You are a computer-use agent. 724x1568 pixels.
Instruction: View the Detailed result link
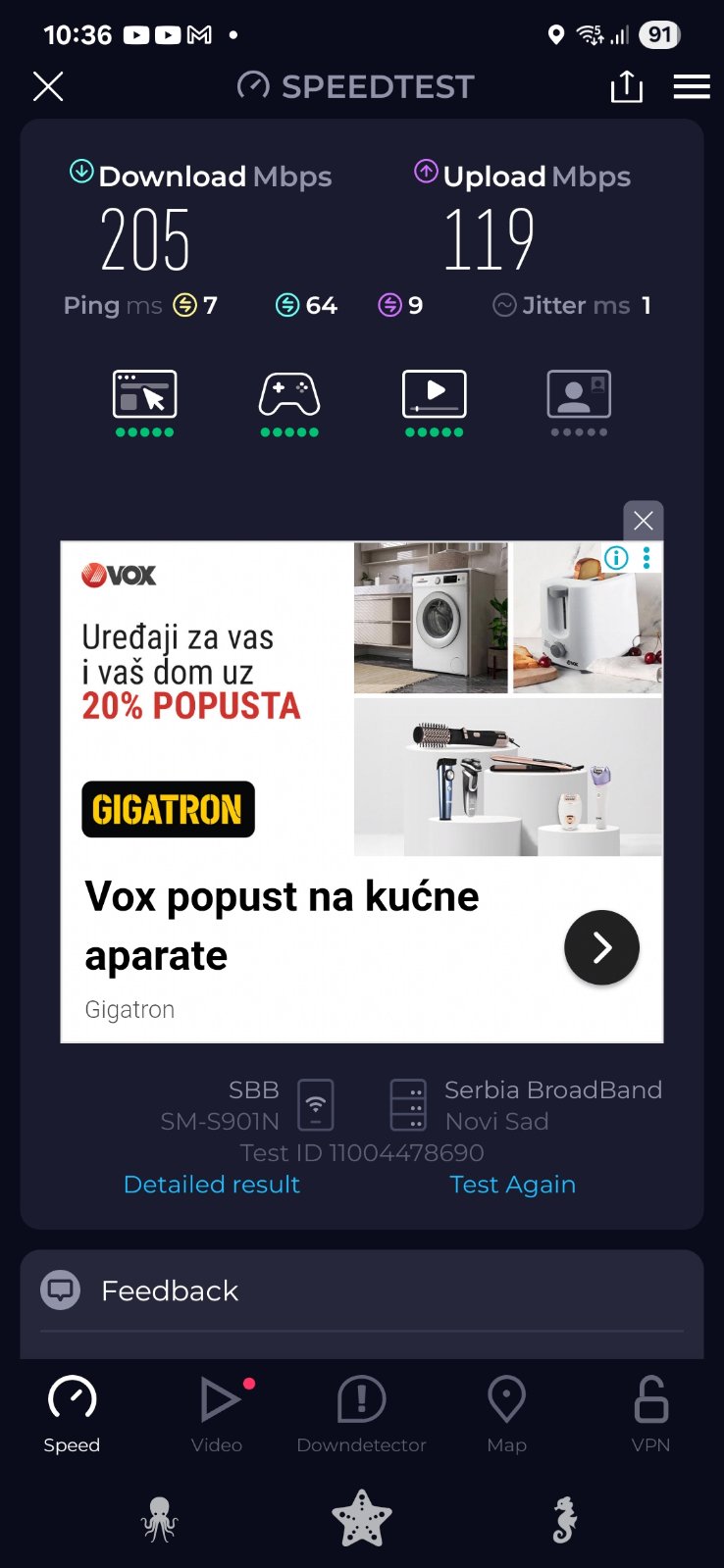point(212,1185)
